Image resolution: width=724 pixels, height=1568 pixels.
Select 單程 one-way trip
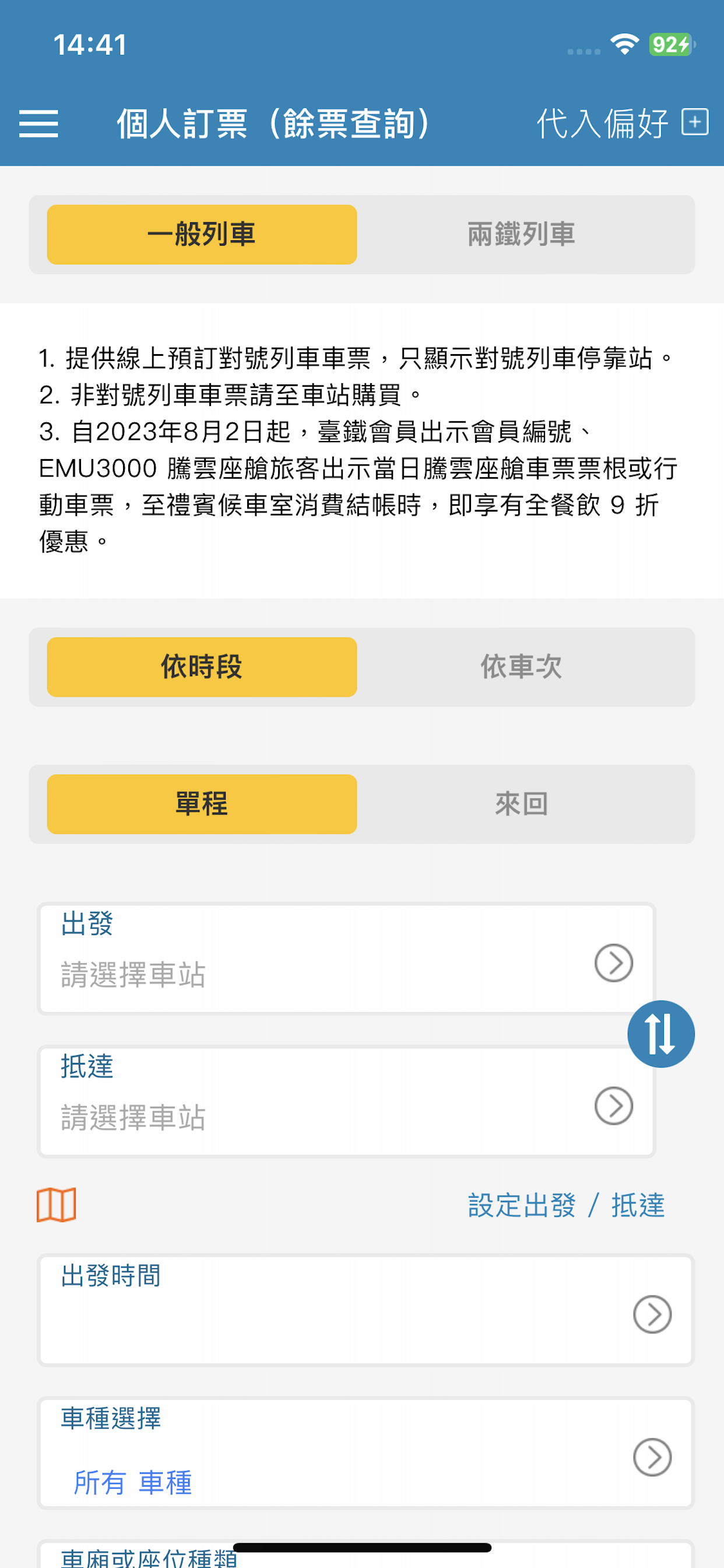[202, 804]
